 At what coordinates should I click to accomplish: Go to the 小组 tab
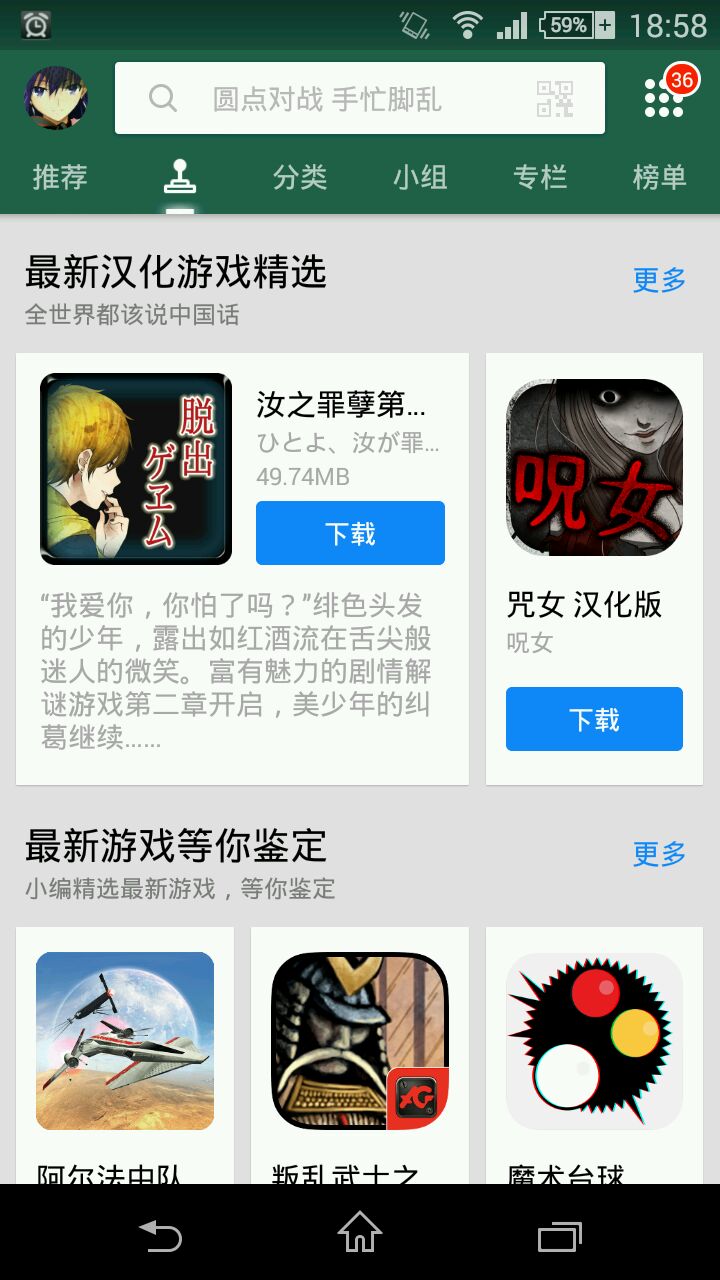tap(420, 177)
